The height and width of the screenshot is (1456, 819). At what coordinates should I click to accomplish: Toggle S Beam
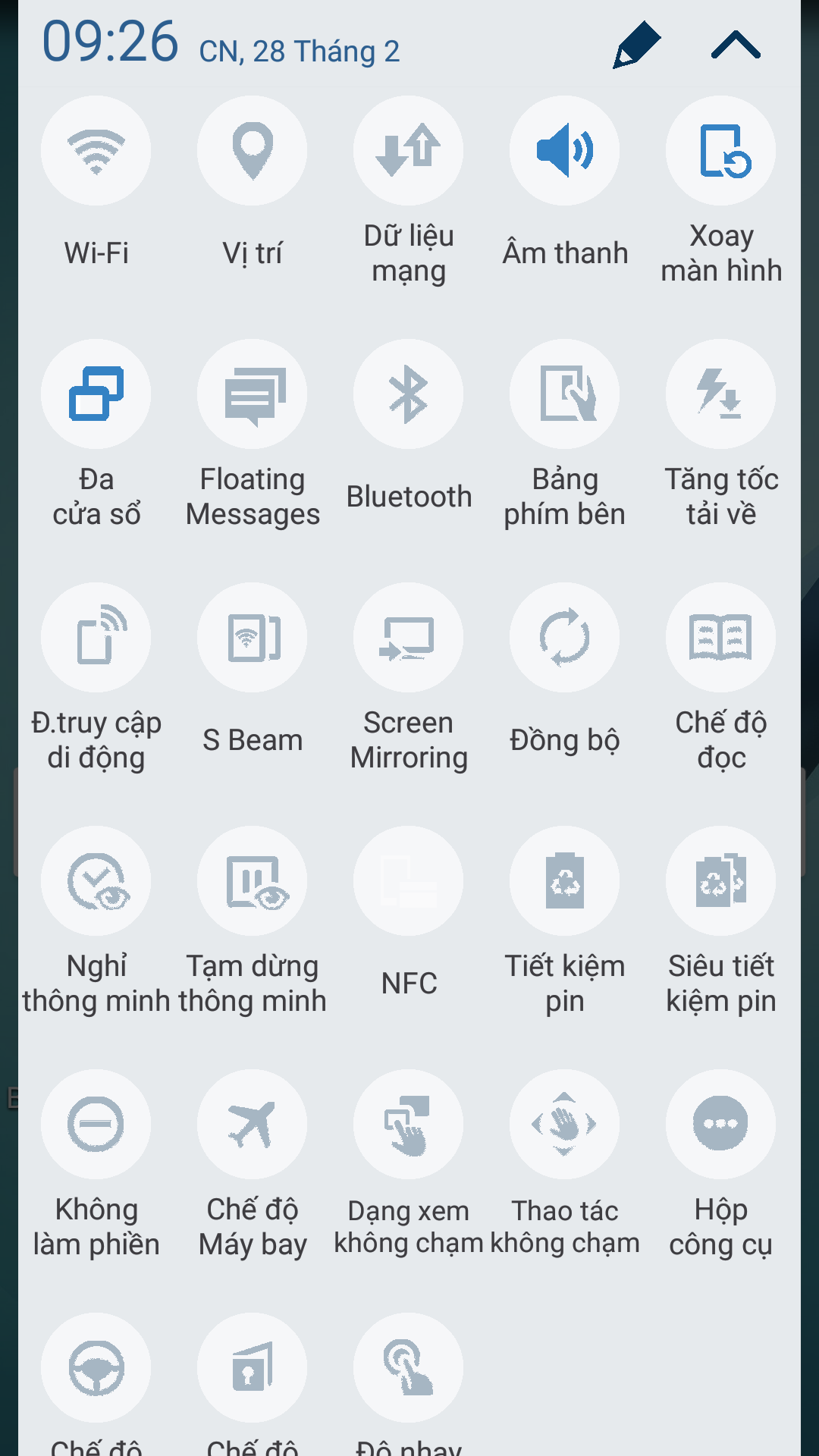pyautogui.click(x=253, y=637)
